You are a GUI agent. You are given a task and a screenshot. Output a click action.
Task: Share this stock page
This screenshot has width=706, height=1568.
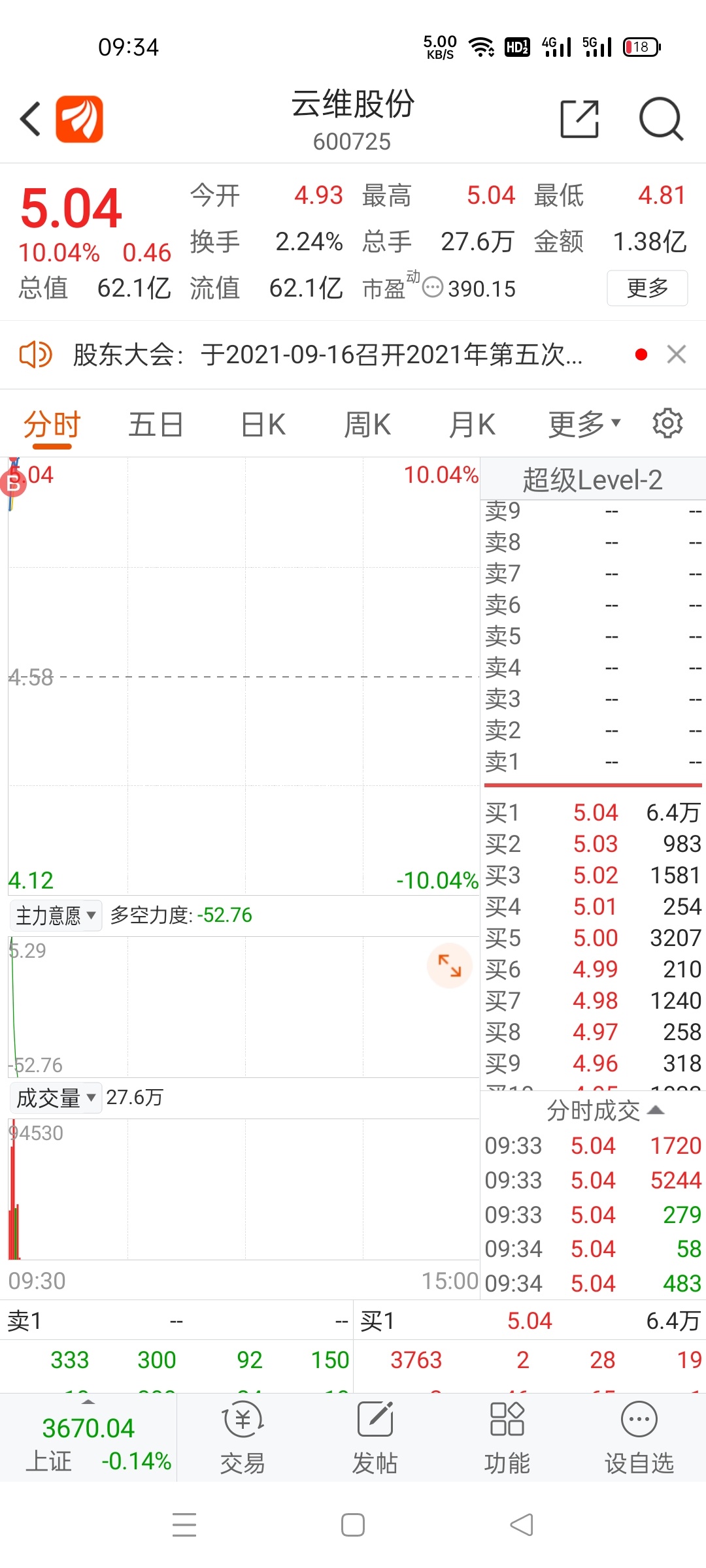[579, 119]
